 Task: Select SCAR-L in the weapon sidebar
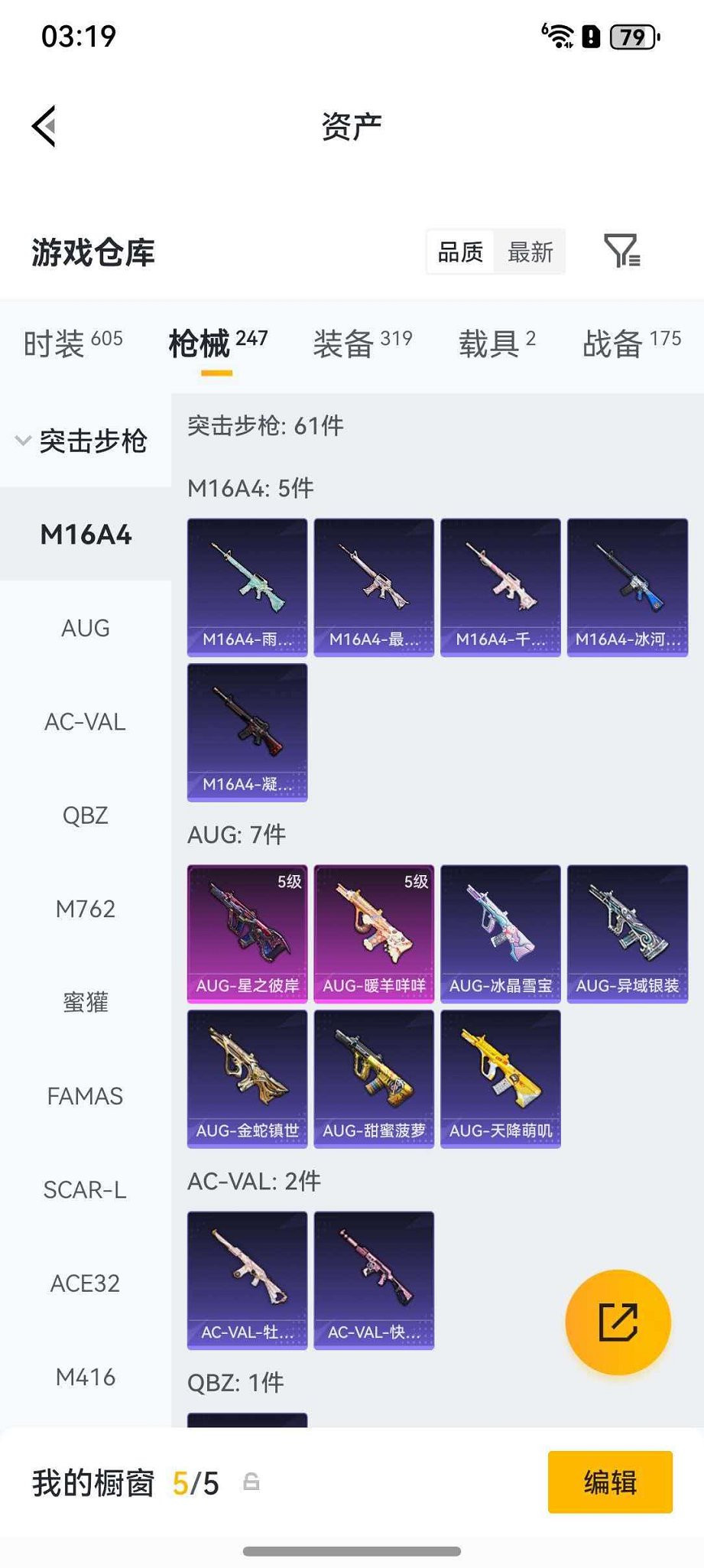click(x=86, y=1189)
